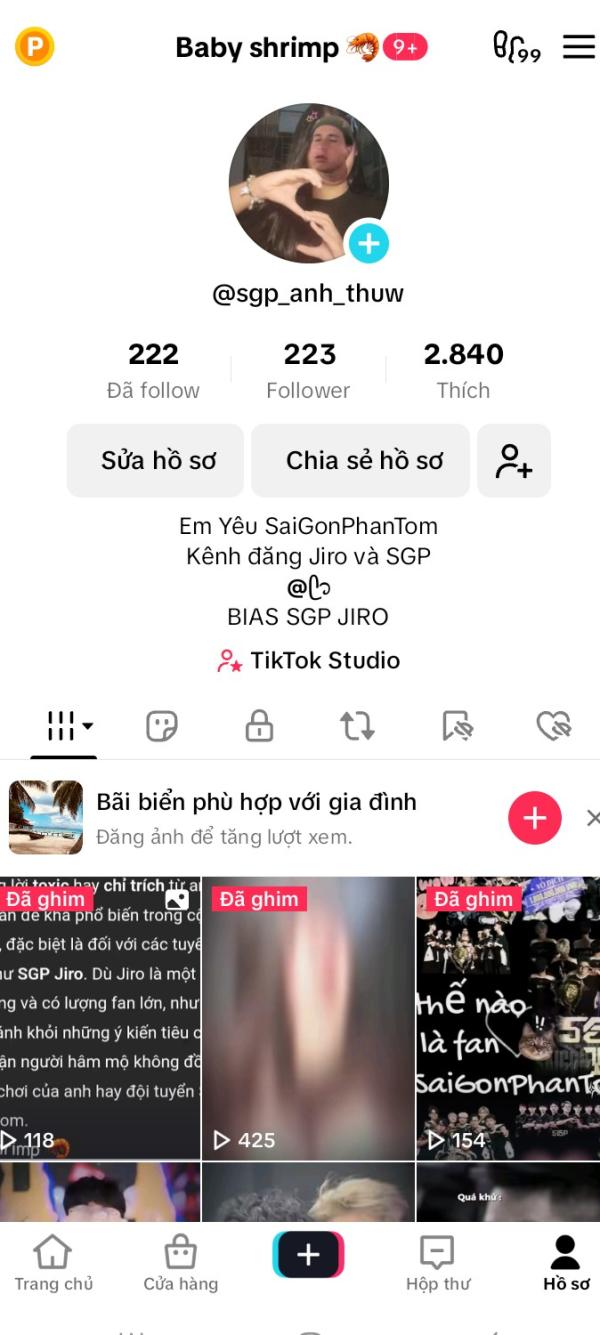Open the liked videos heart tab
The width and height of the screenshot is (600, 1335).
tap(553, 726)
